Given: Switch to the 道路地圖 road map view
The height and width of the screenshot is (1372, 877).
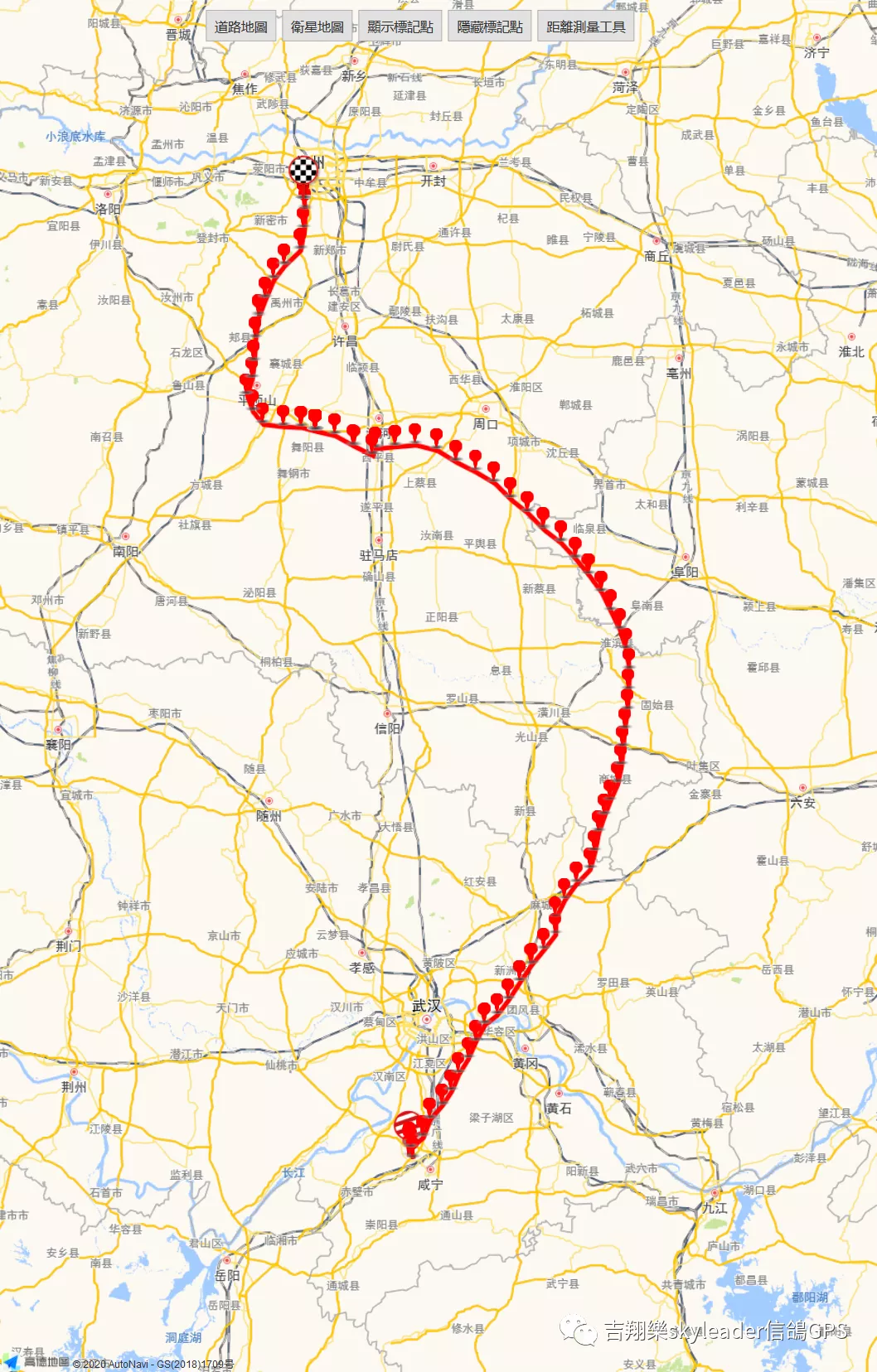Looking at the screenshot, I should pos(241,27).
